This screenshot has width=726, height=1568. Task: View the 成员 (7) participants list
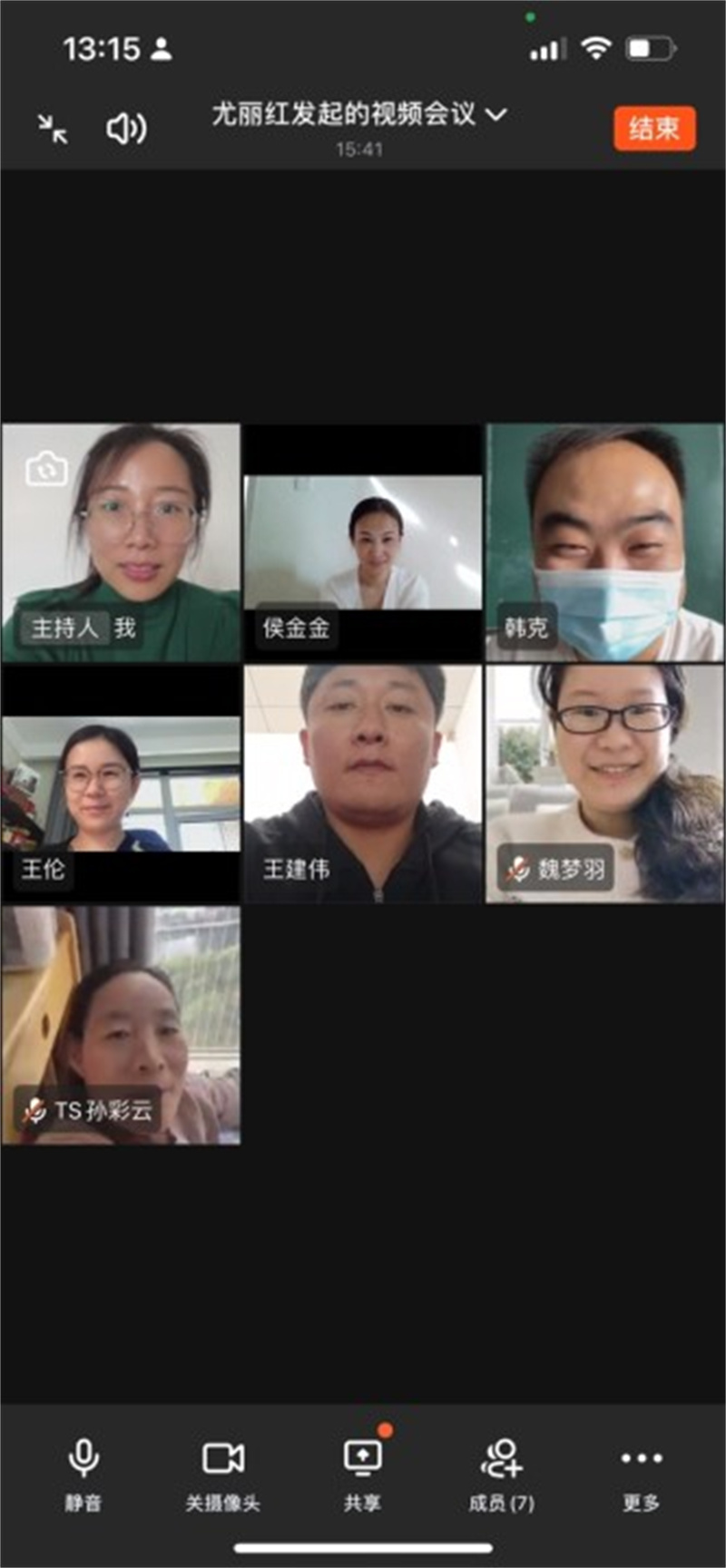[x=502, y=1473]
